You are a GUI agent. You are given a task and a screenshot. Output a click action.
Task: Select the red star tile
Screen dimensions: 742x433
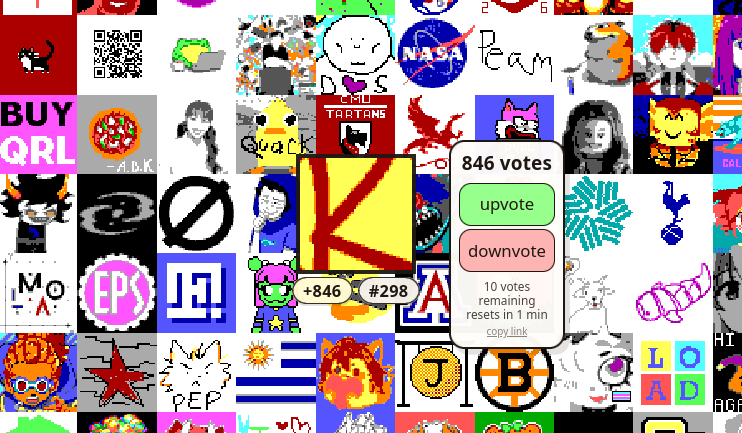pos(117,372)
